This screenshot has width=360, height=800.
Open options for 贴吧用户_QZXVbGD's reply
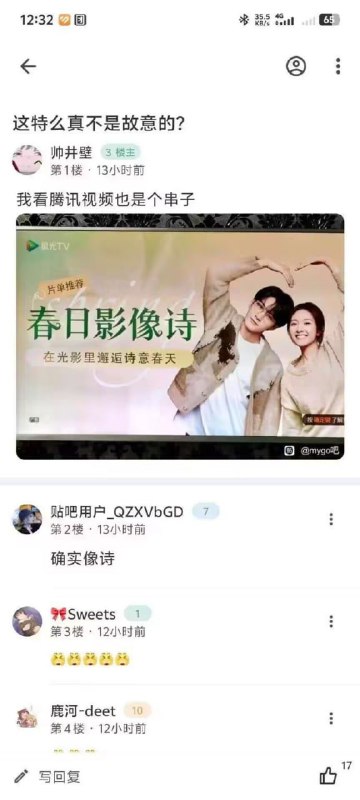(x=331, y=519)
